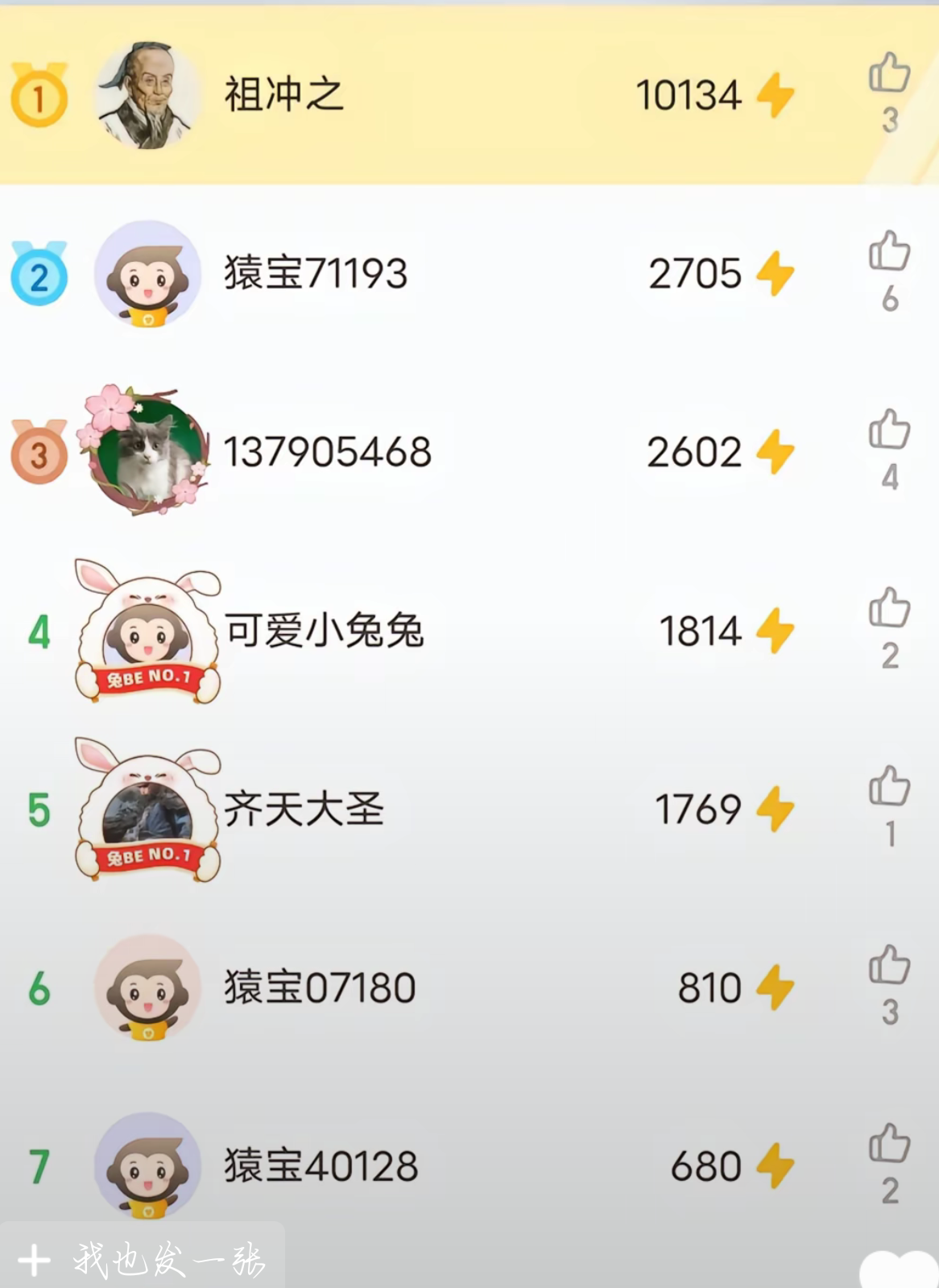The width and height of the screenshot is (939, 1288).
Task: Tap the like icon for 137905468
Action: point(889,430)
